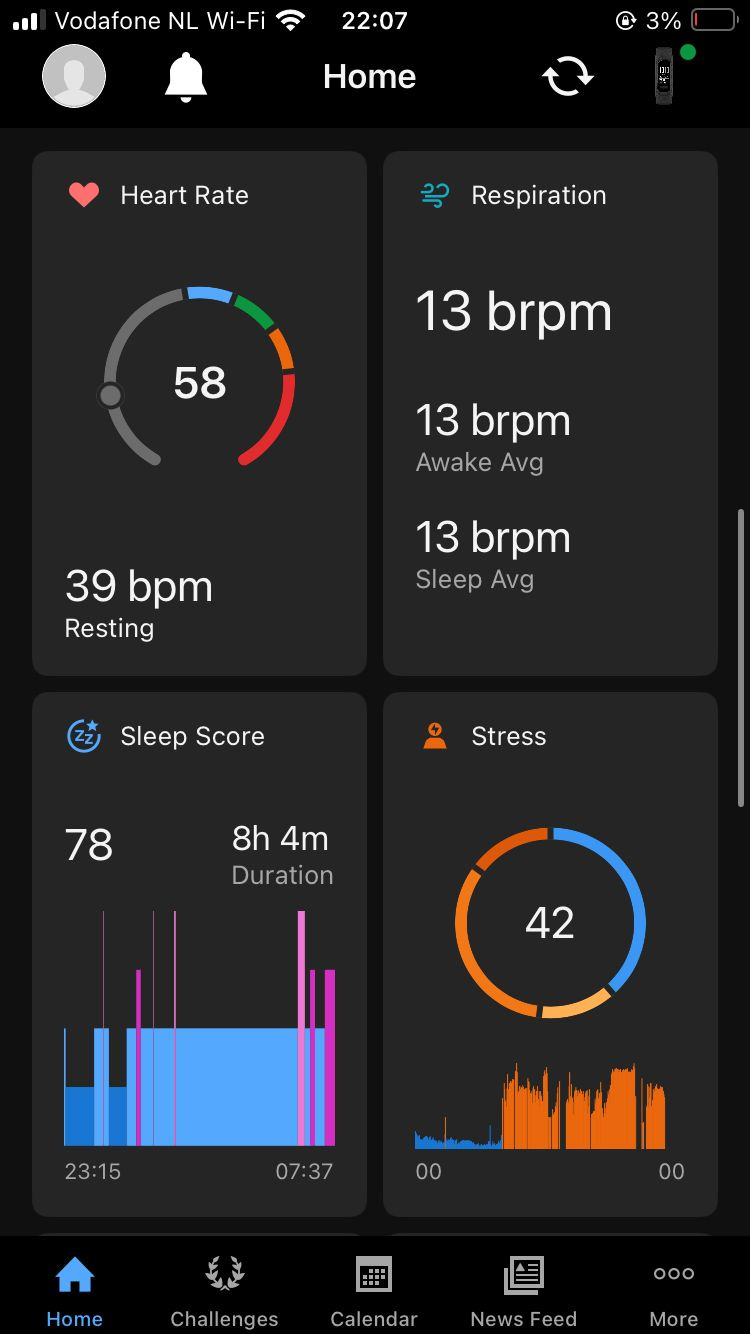Go to the Calendar tab

click(374, 1292)
